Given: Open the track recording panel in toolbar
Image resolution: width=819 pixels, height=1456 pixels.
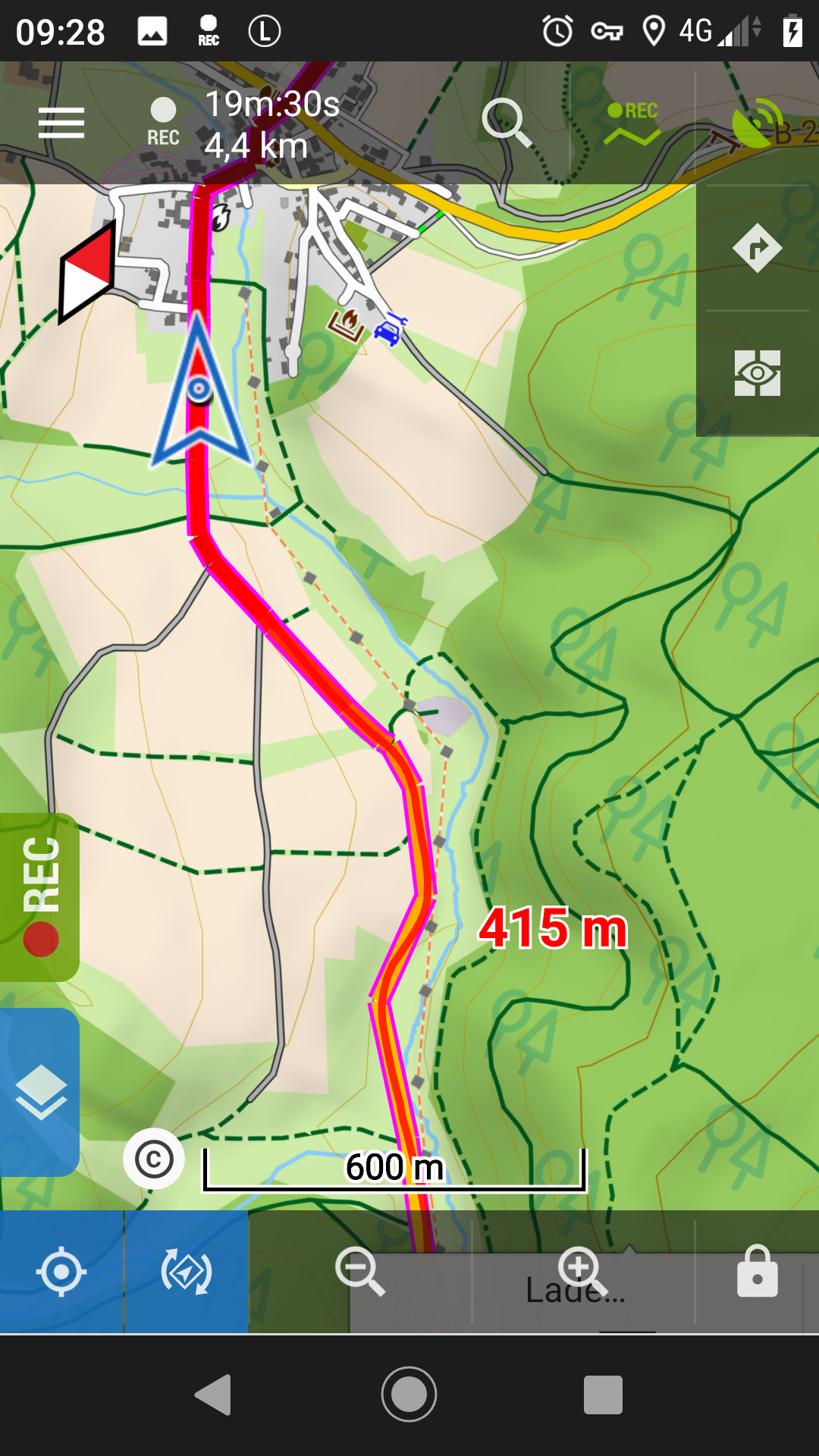Looking at the screenshot, I should pyautogui.click(x=632, y=123).
